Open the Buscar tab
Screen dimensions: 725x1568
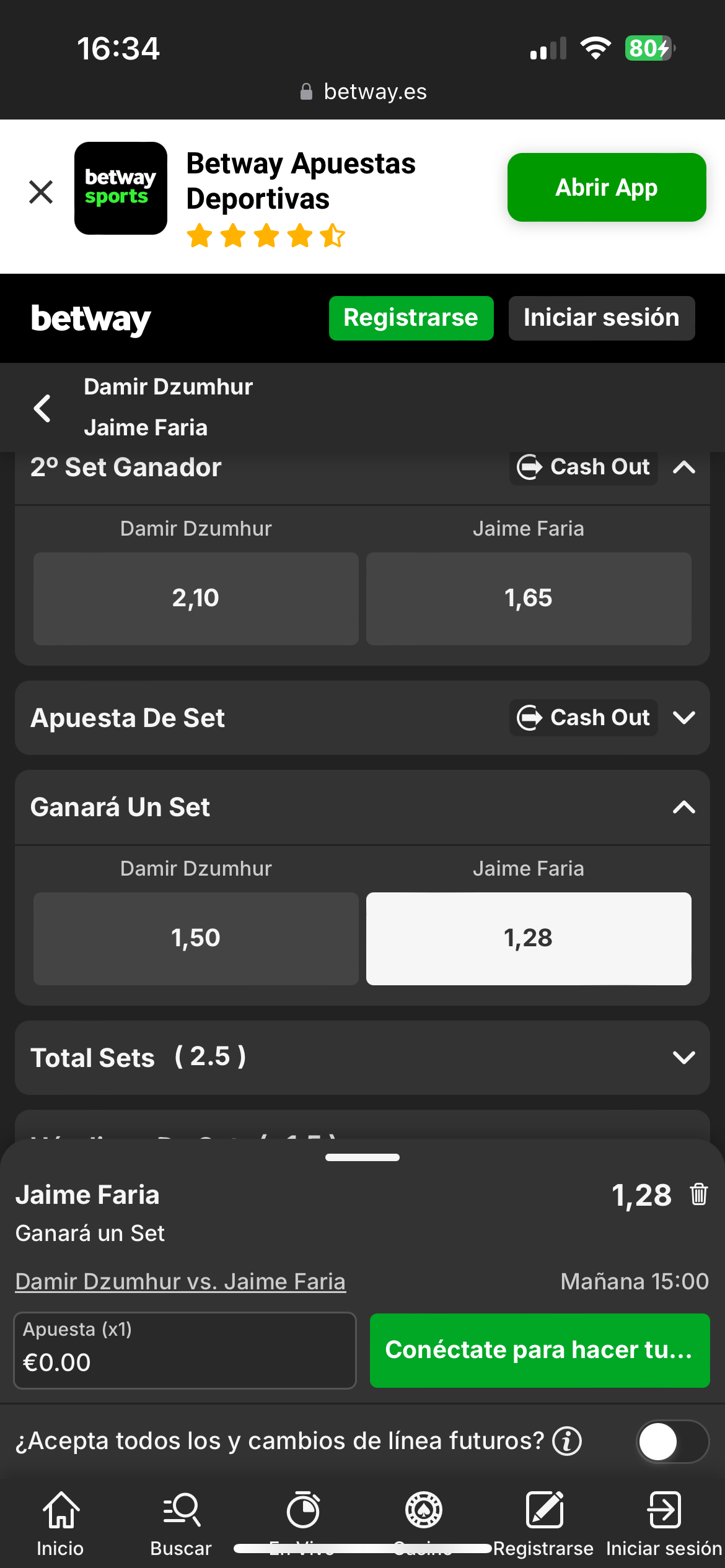click(x=181, y=1523)
